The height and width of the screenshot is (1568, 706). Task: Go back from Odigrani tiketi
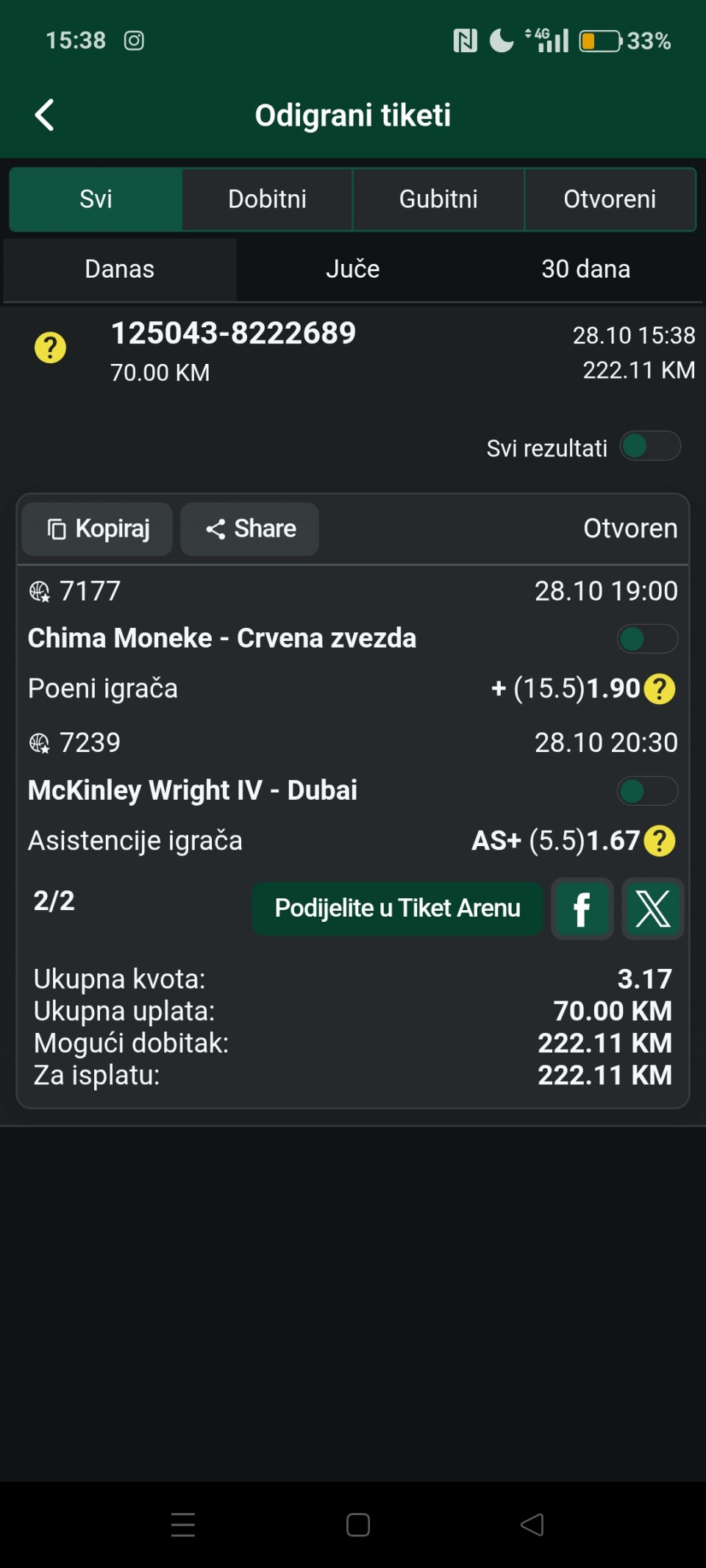(45, 115)
